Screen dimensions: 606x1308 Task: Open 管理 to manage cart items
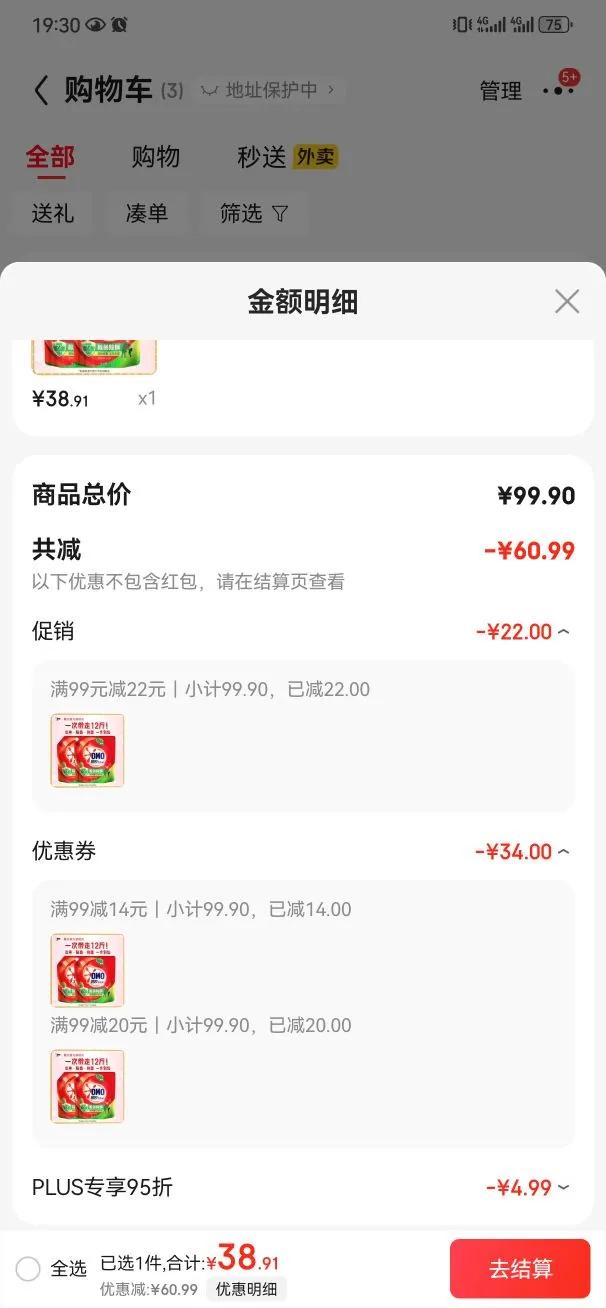[x=501, y=91]
